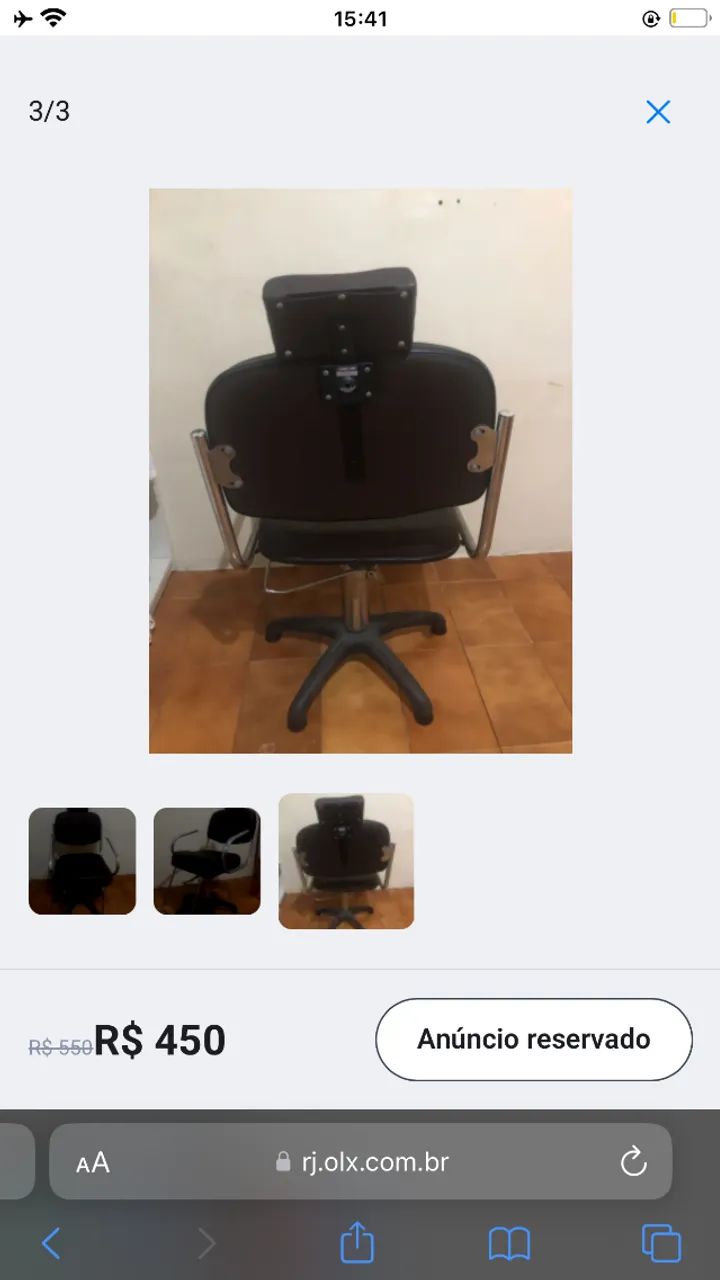Select the third chair thumbnail
The height and width of the screenshot is (1280, 720).
point(346,861)
